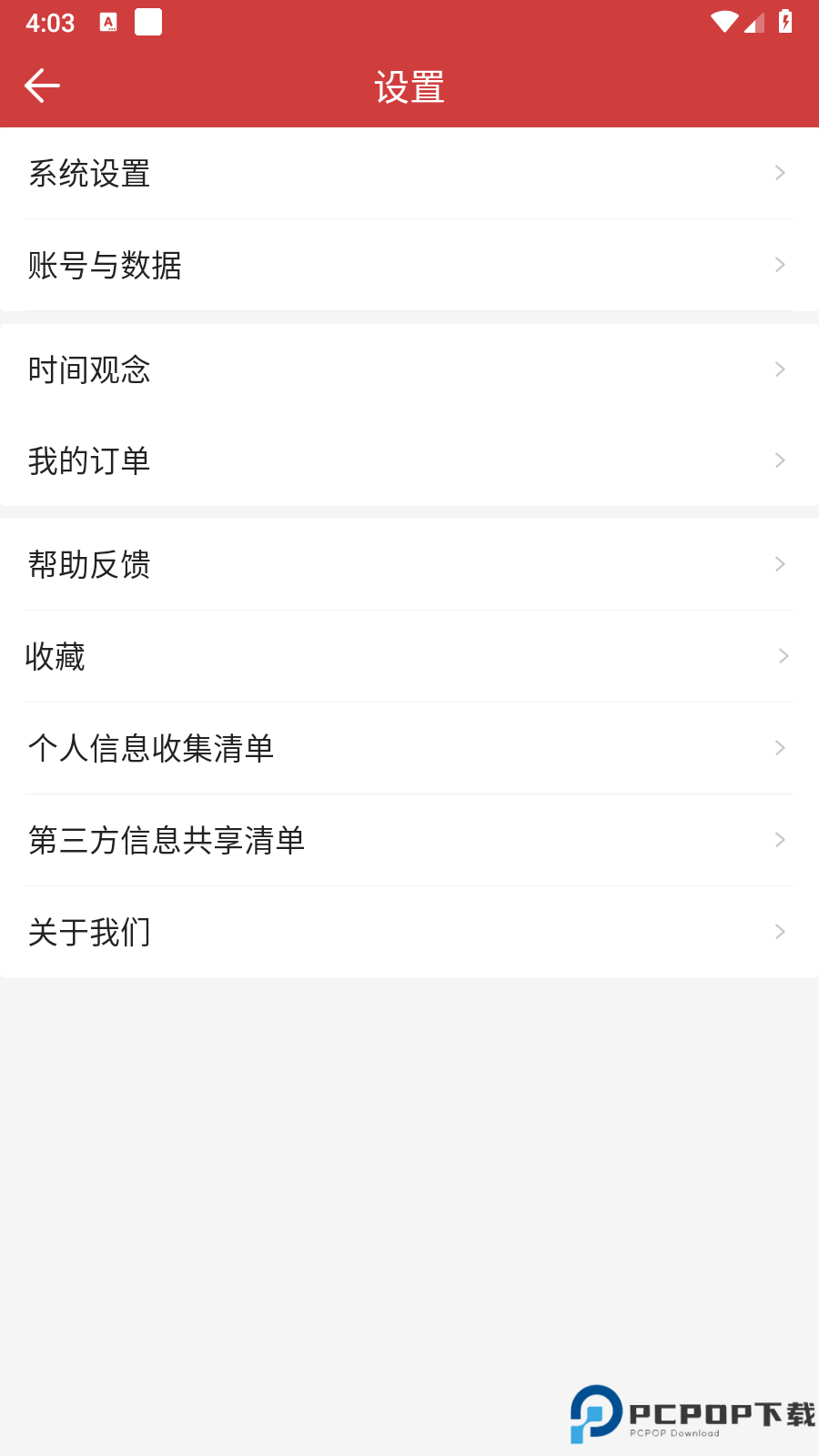Open 关于我们 page

(x=409, y=932)
